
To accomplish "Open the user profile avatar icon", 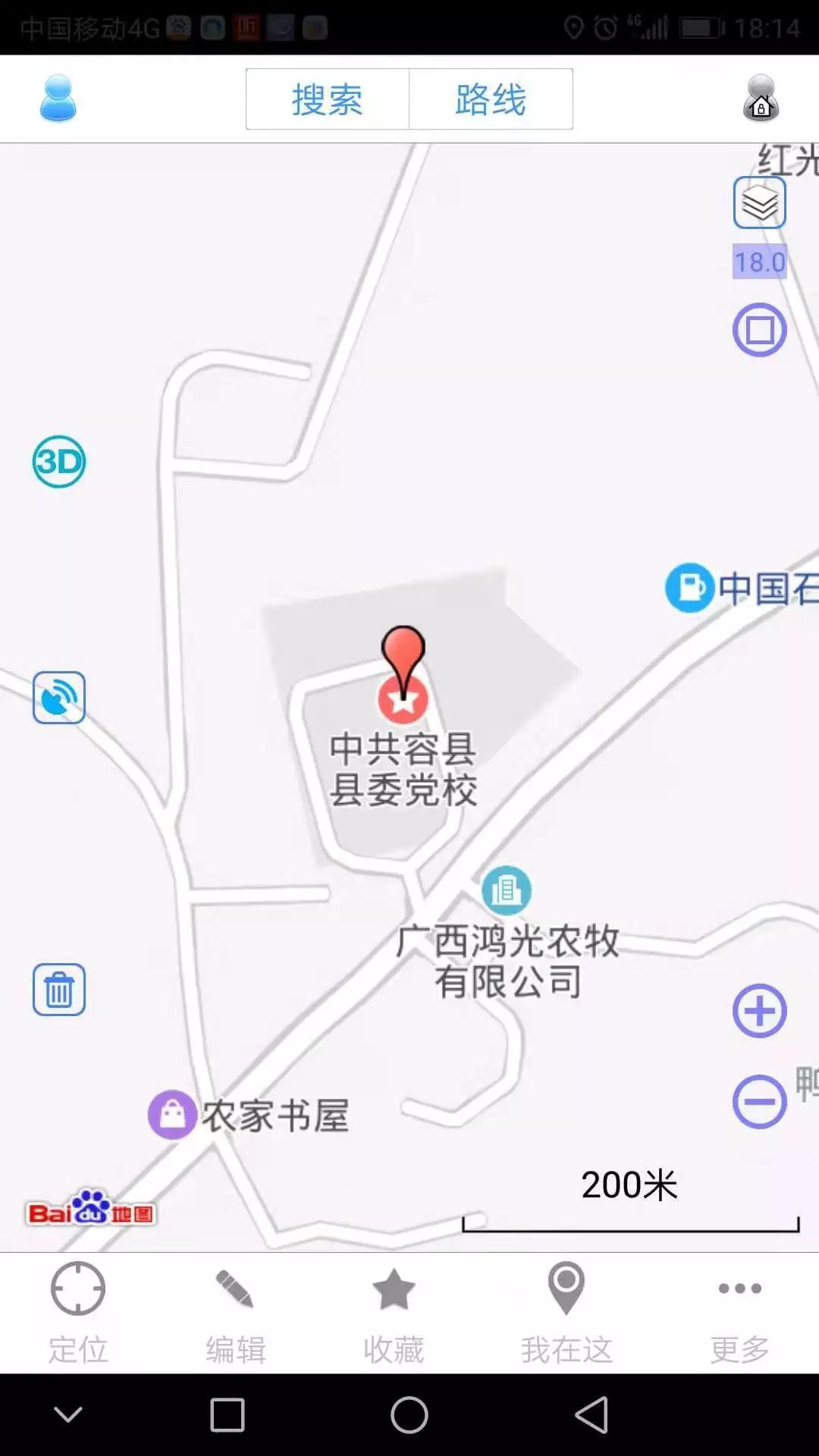I will click(58, 99).
